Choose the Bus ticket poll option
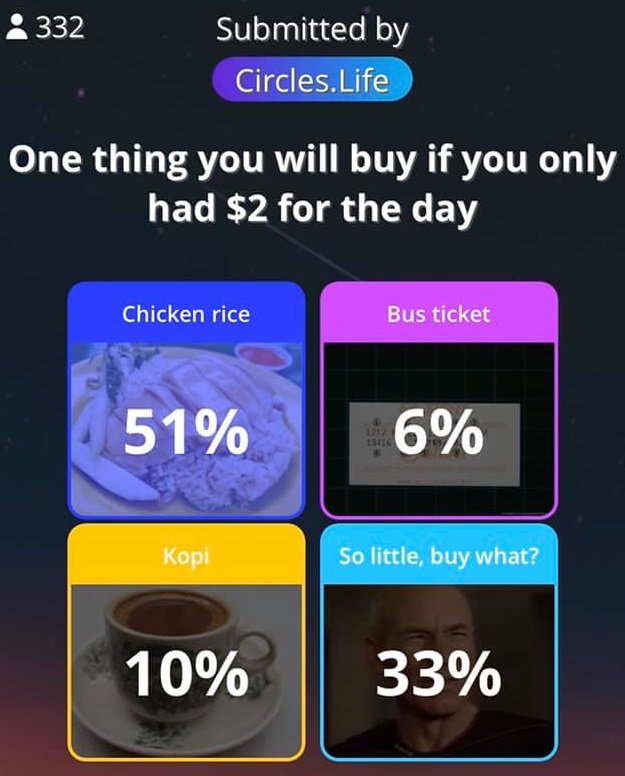 coord(438,400)
